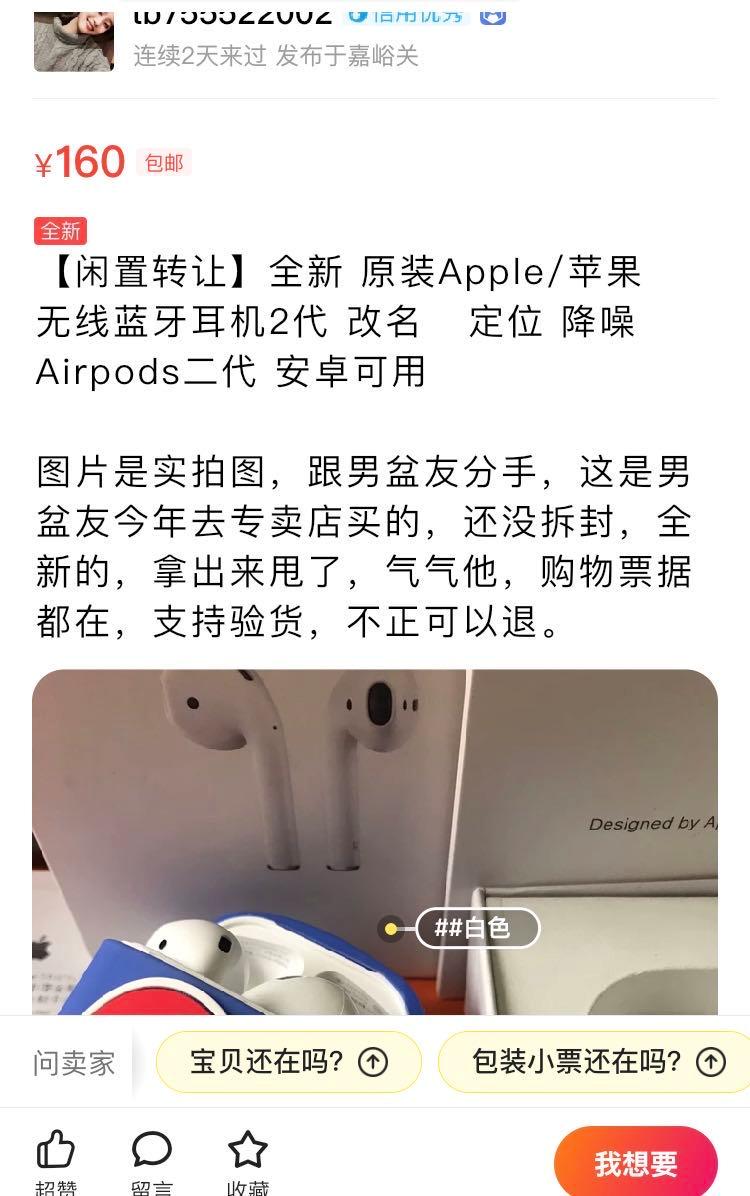Screen dimensions: 750x1196
Task: Send the quick question 宝贝还在吗
Action: pyautogui.click(x=288, y=1064)
